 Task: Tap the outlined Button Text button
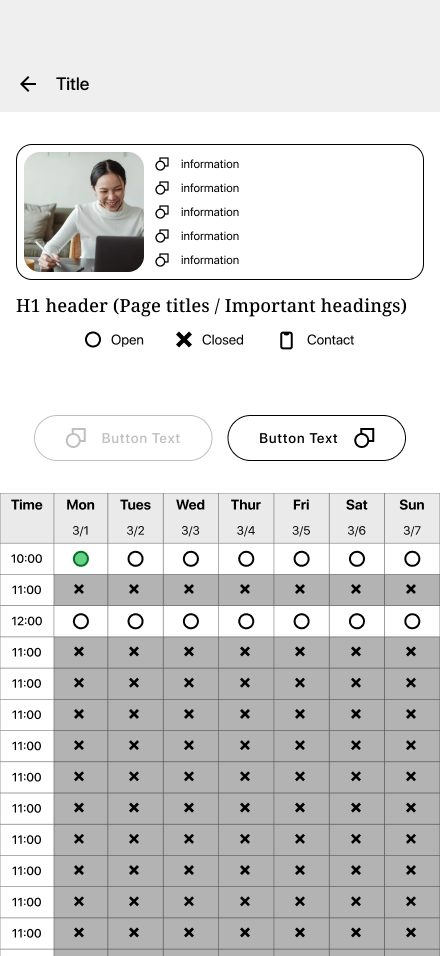pyautogui.click(x=316, y=438)
